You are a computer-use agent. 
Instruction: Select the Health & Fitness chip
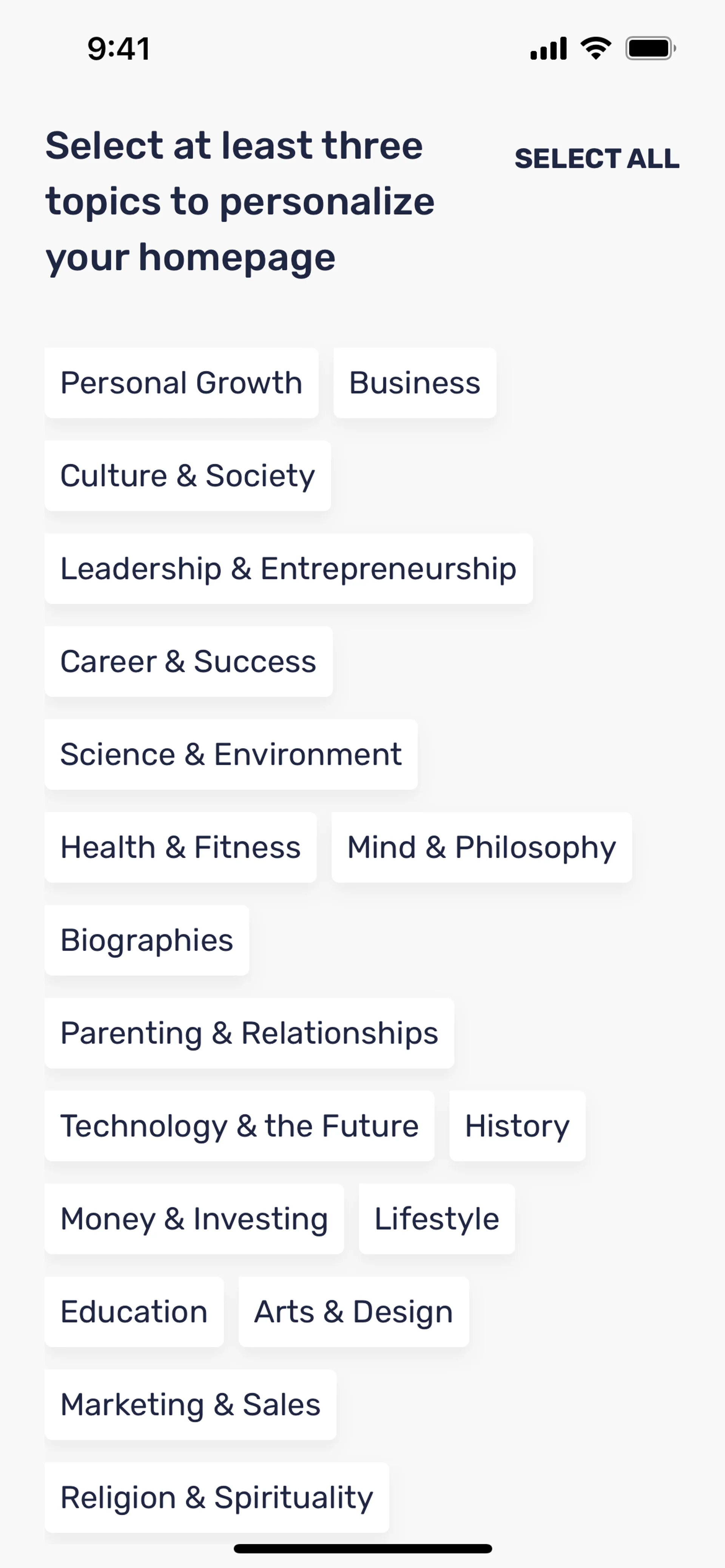(180, 847)
